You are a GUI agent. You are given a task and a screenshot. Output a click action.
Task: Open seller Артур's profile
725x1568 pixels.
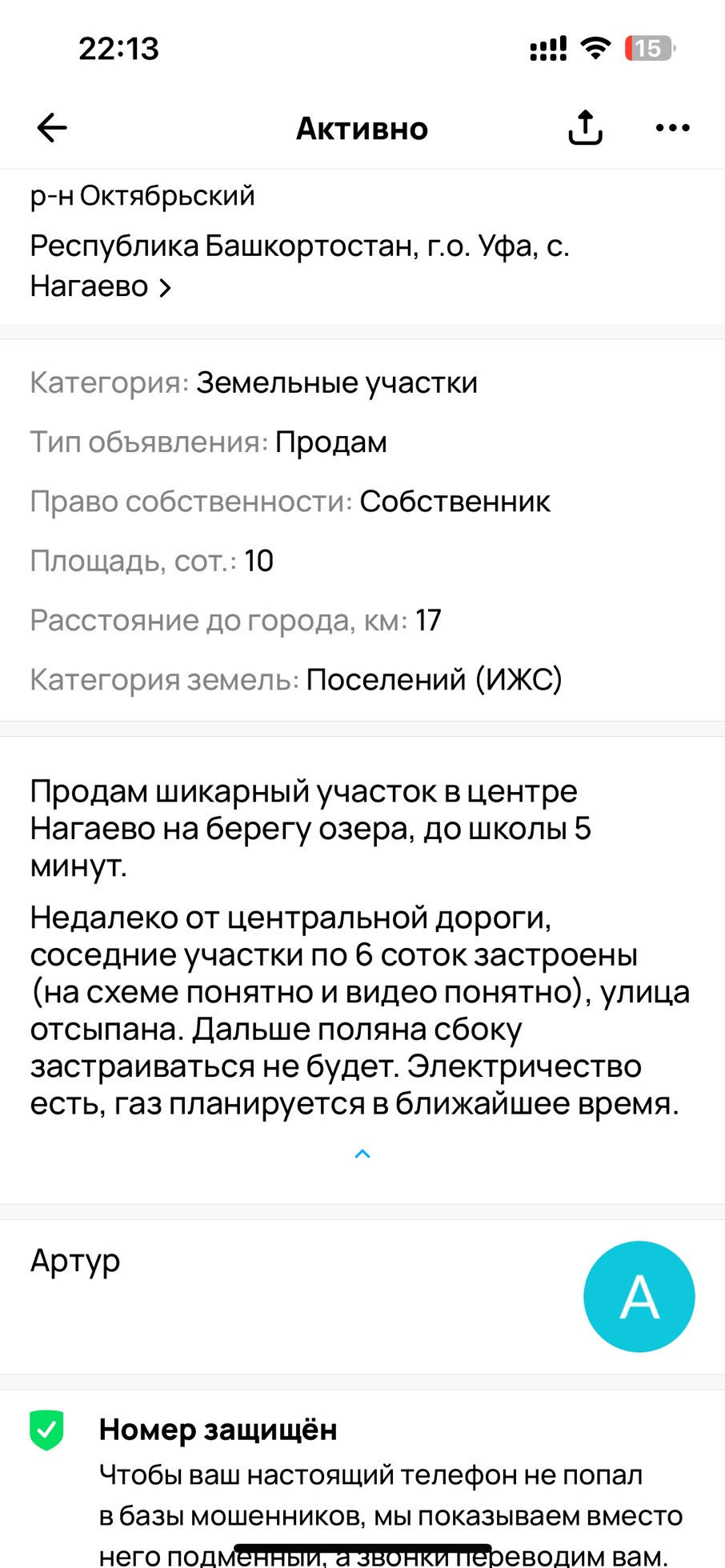(362, 1296)
